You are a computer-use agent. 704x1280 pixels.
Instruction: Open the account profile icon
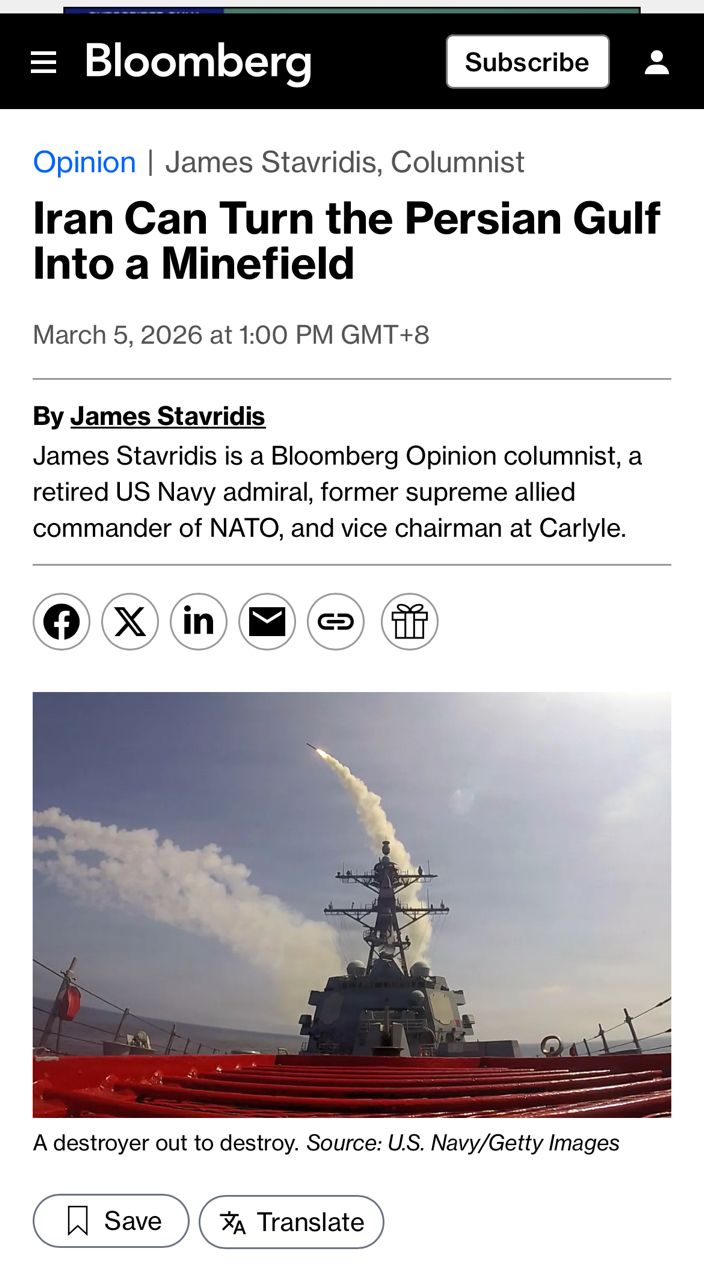click(x=656, y=62)
